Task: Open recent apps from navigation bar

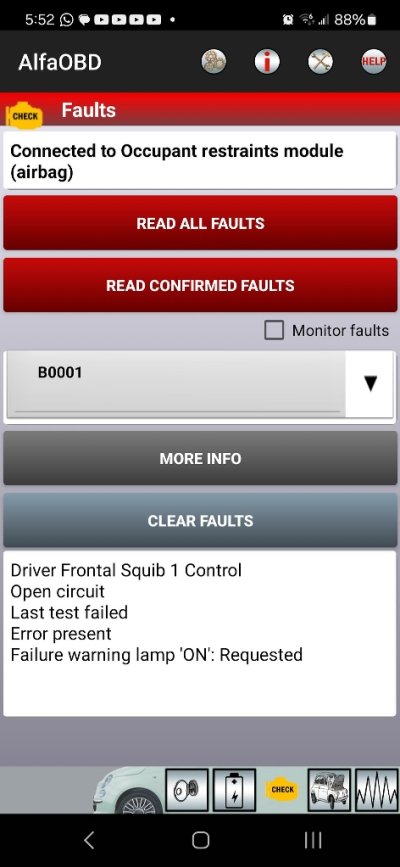Action: (313, 840)
